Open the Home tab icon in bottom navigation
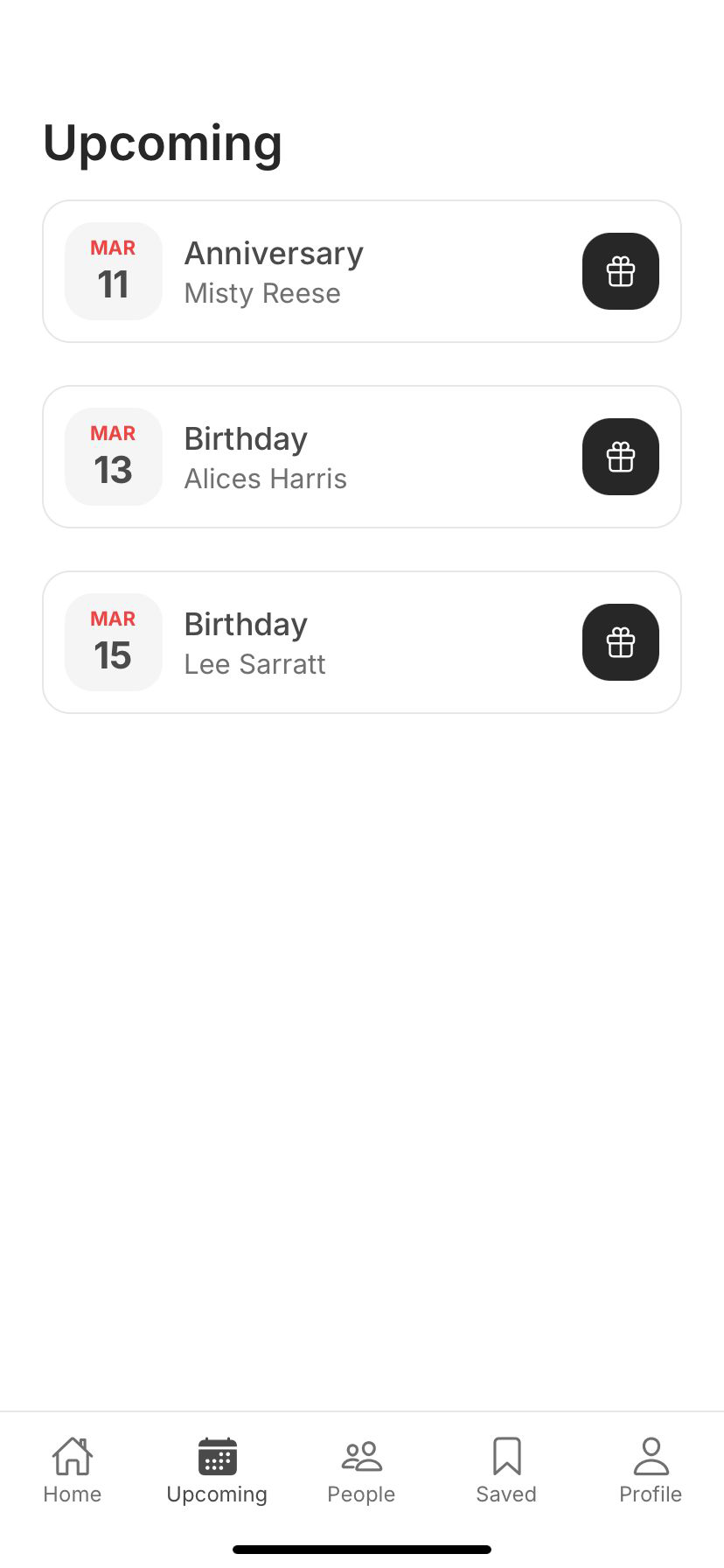Viewport: 724px width, 1568px height. (72, 1454)
